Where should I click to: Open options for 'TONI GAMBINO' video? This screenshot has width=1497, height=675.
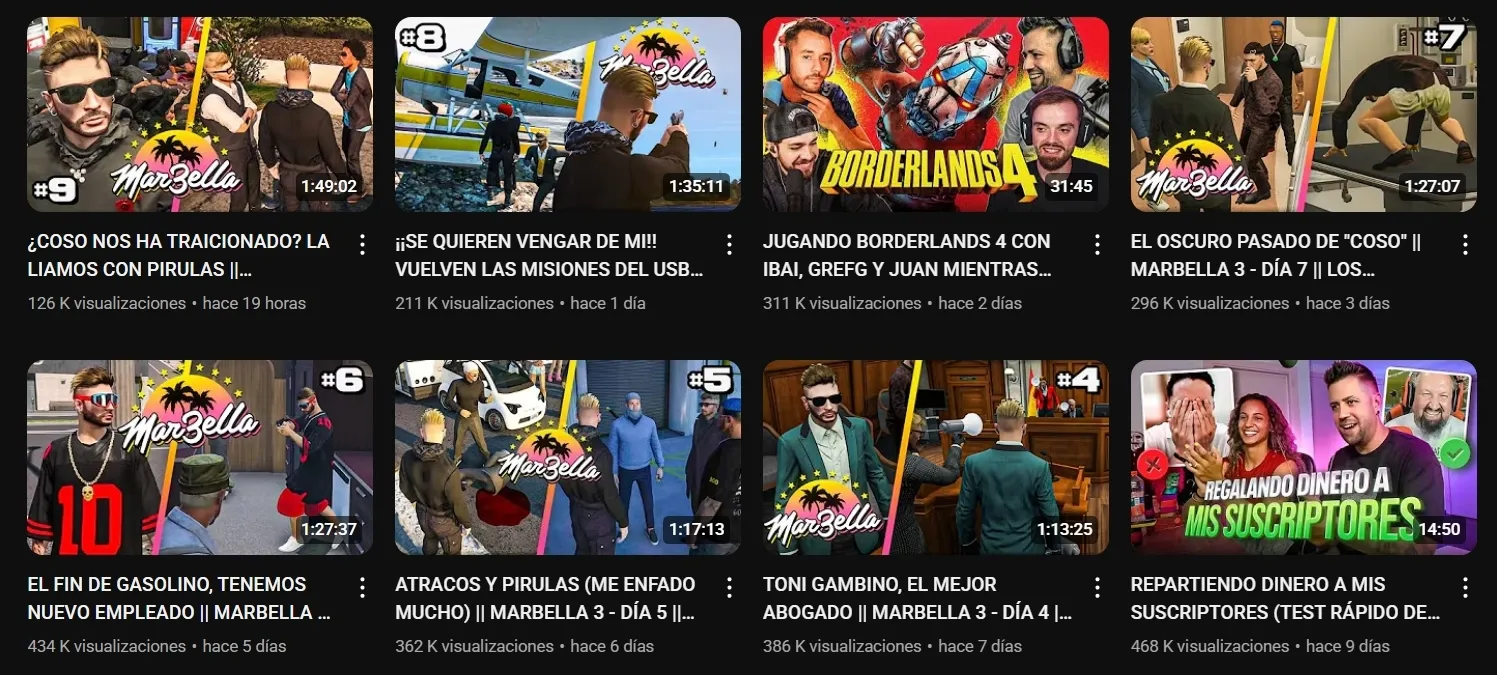(1097, 587)
